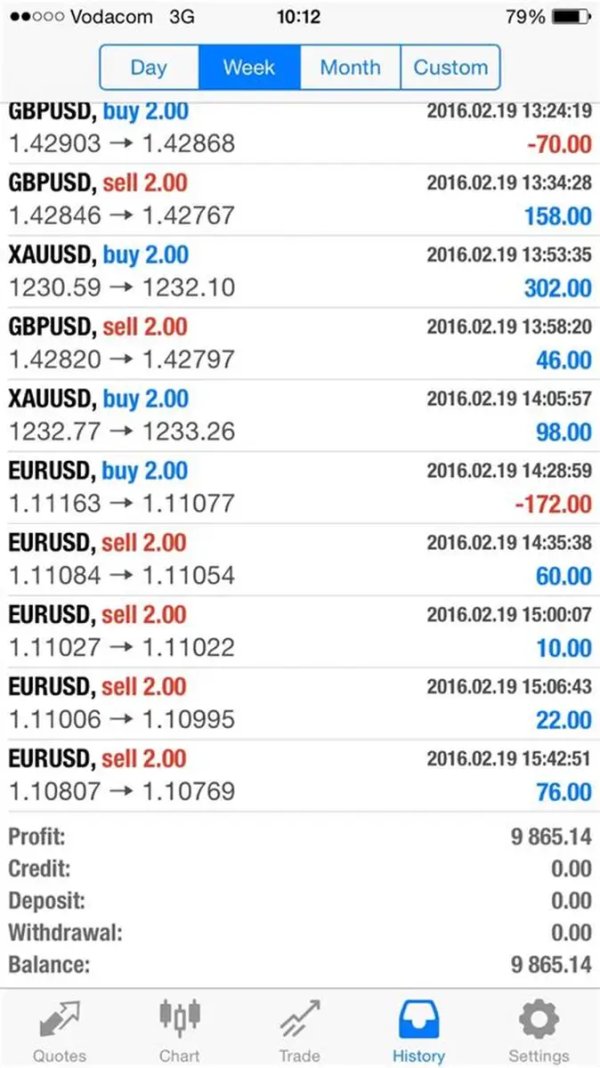
Task: Open EURUSD buy trade with -172.00 loss
Action: (x=300, y=488)
